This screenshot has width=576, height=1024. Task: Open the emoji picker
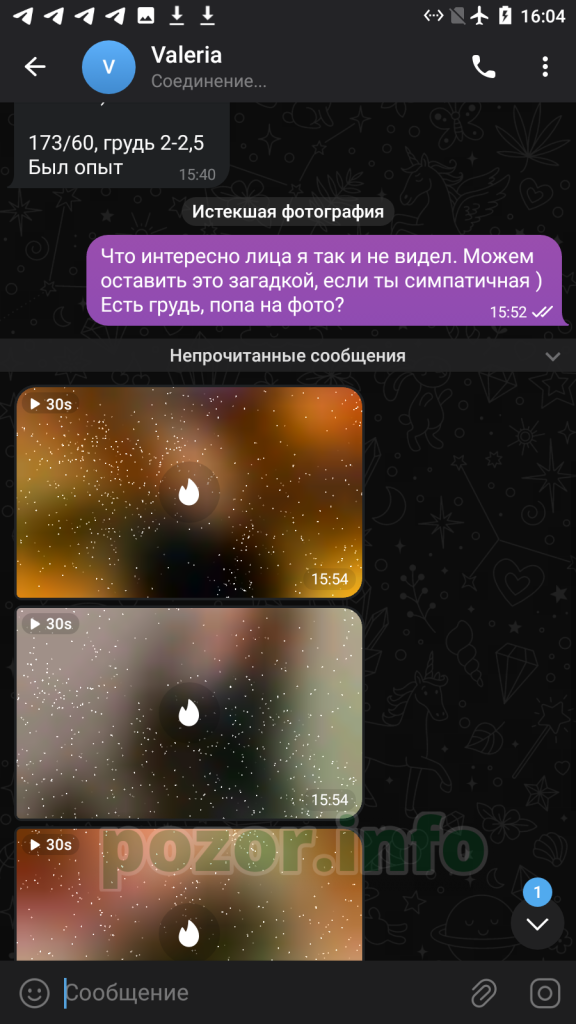pos(35,993)
